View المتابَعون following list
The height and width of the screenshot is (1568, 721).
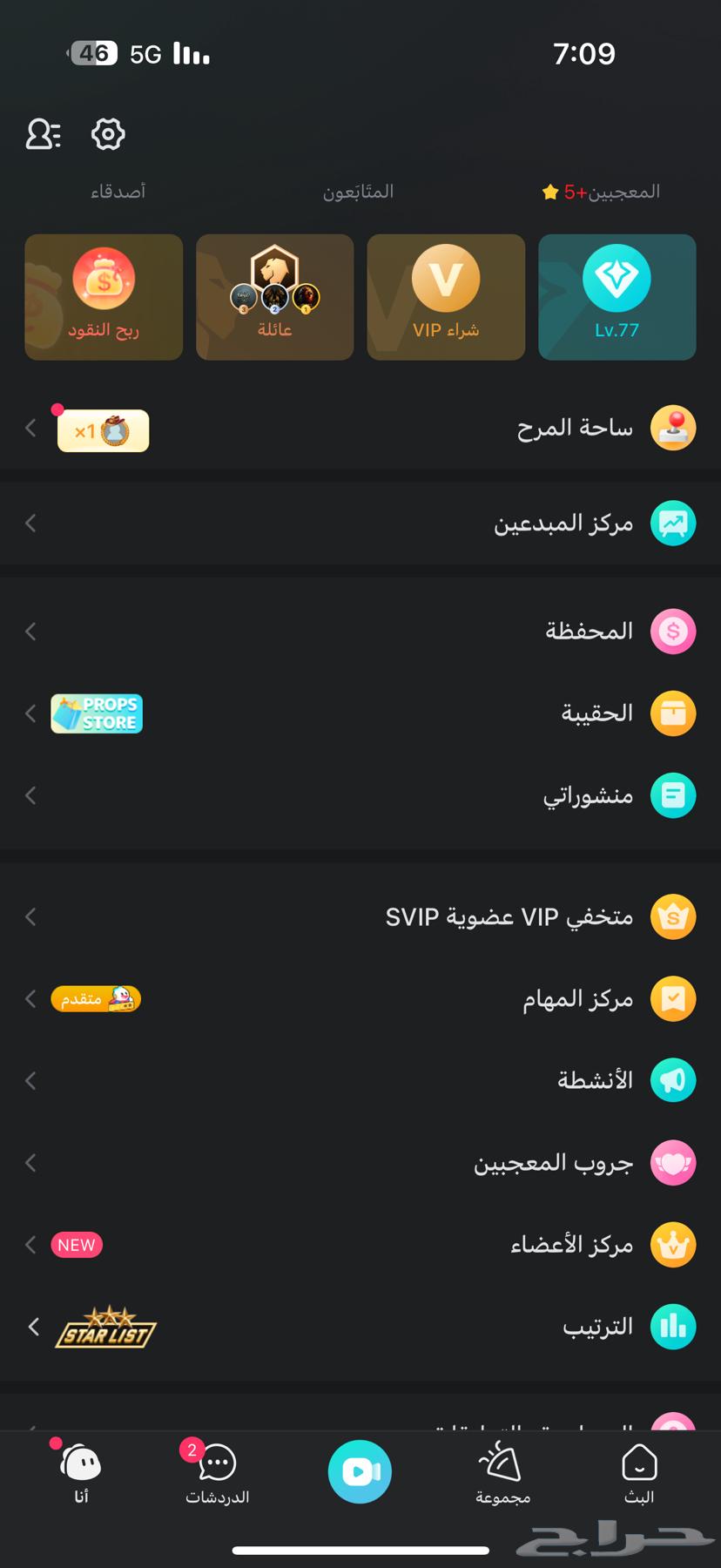pos(358,192)
